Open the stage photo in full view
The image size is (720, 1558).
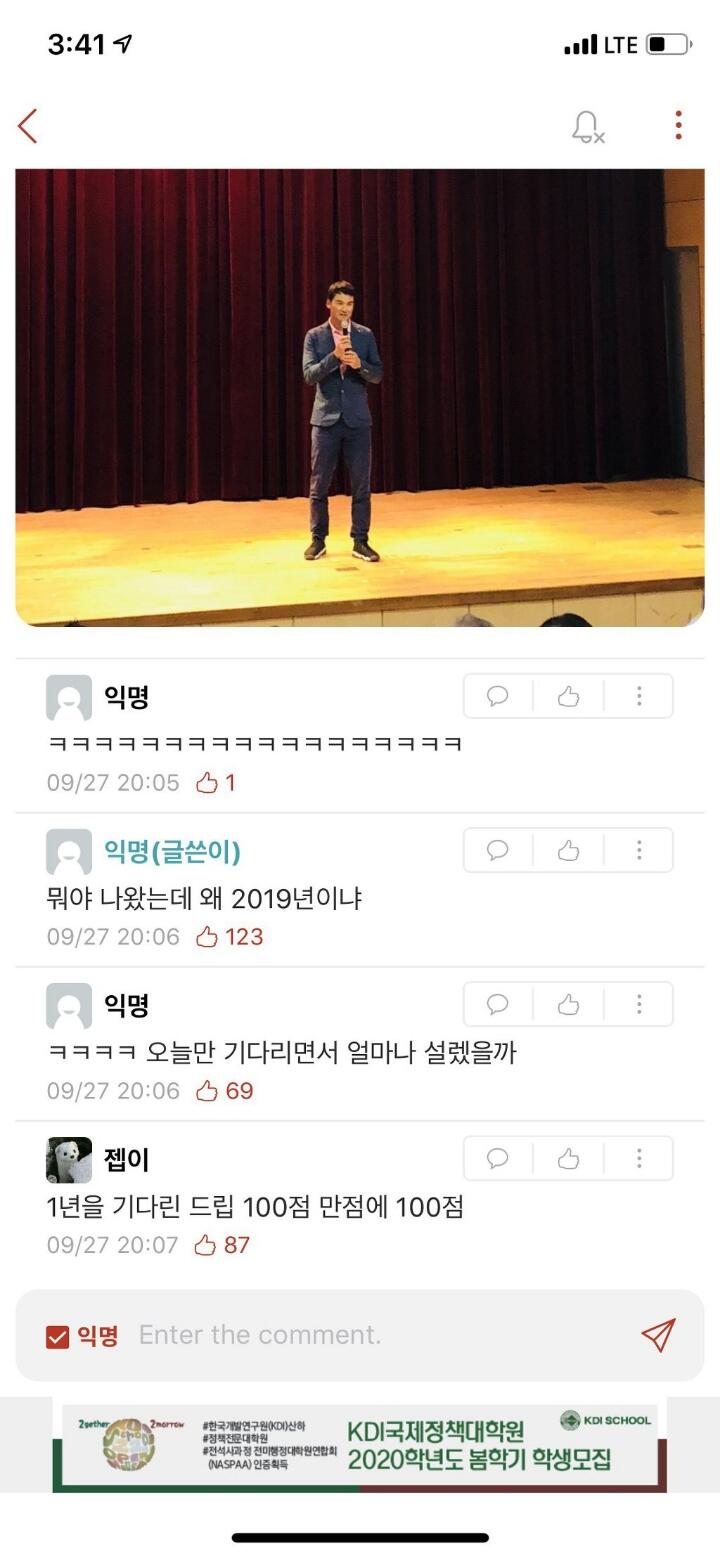pyautogui.click(x=360, y=397)
